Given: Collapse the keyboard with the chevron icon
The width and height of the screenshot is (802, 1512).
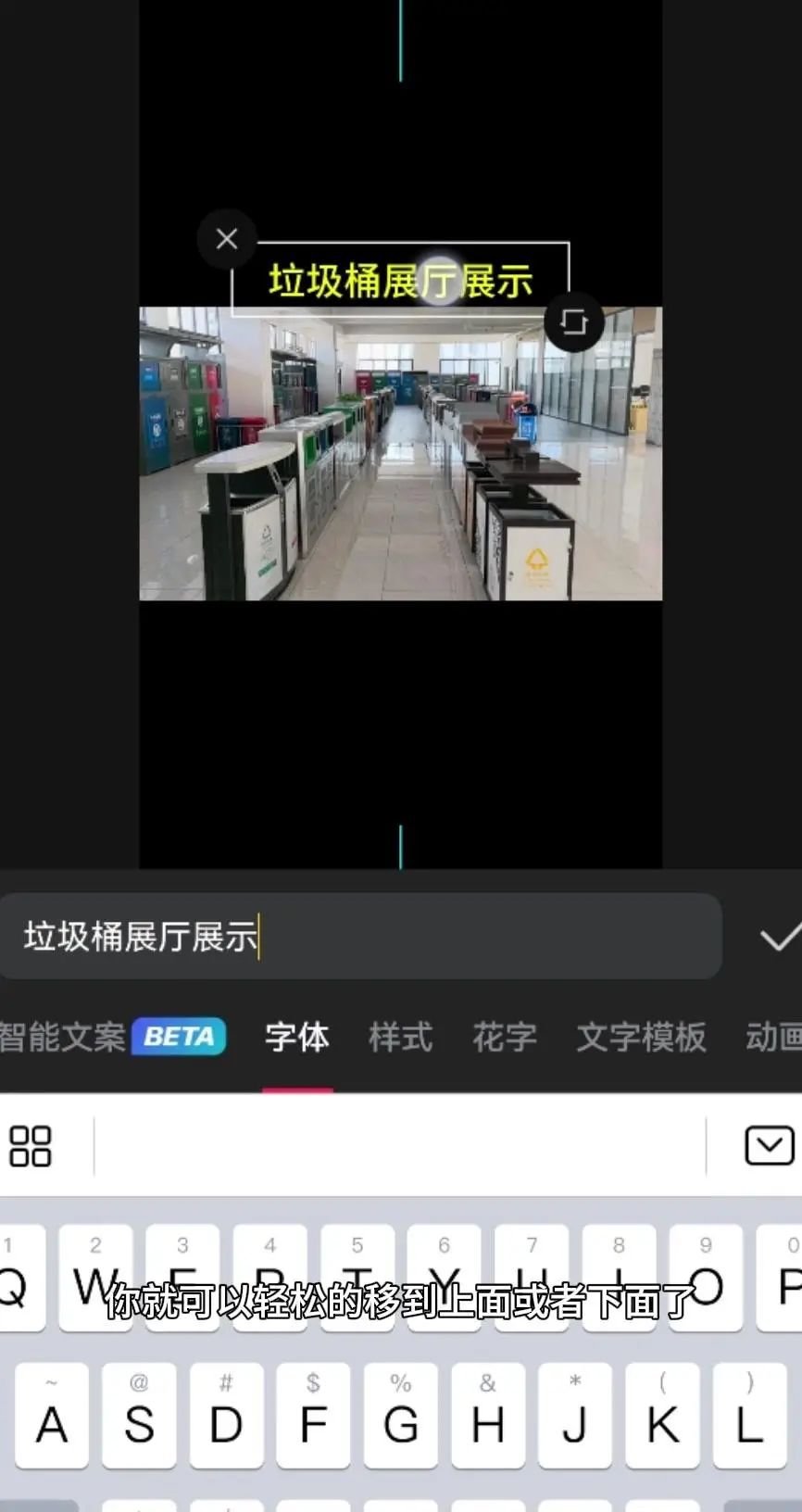Looking at the screenshot, I should click(x=770, y=1147).
